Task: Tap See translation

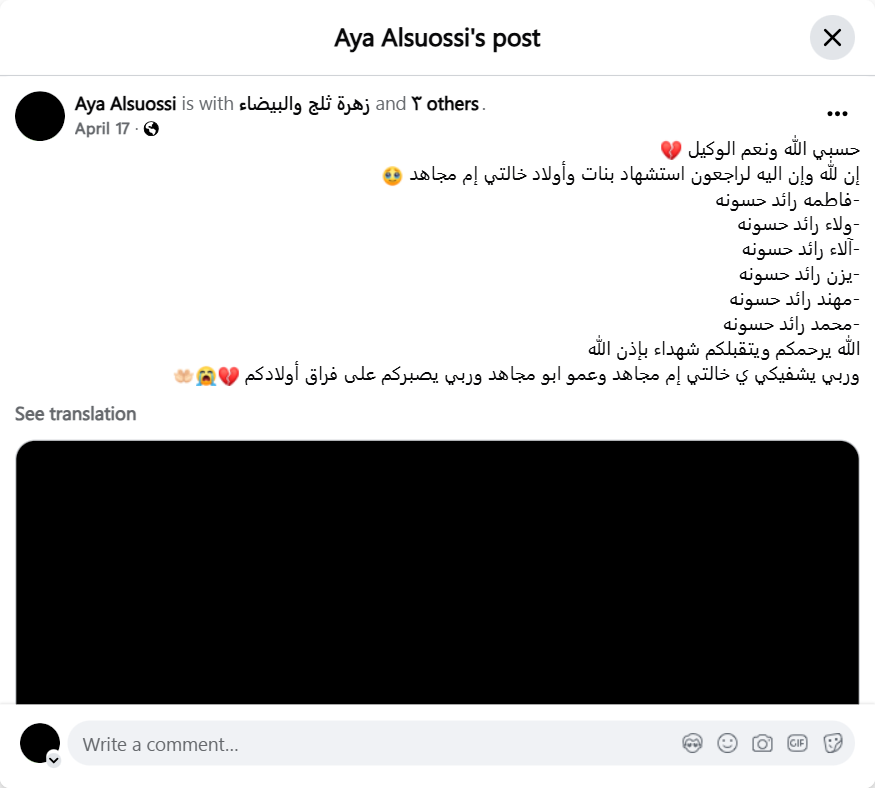Action: [75, 414]
